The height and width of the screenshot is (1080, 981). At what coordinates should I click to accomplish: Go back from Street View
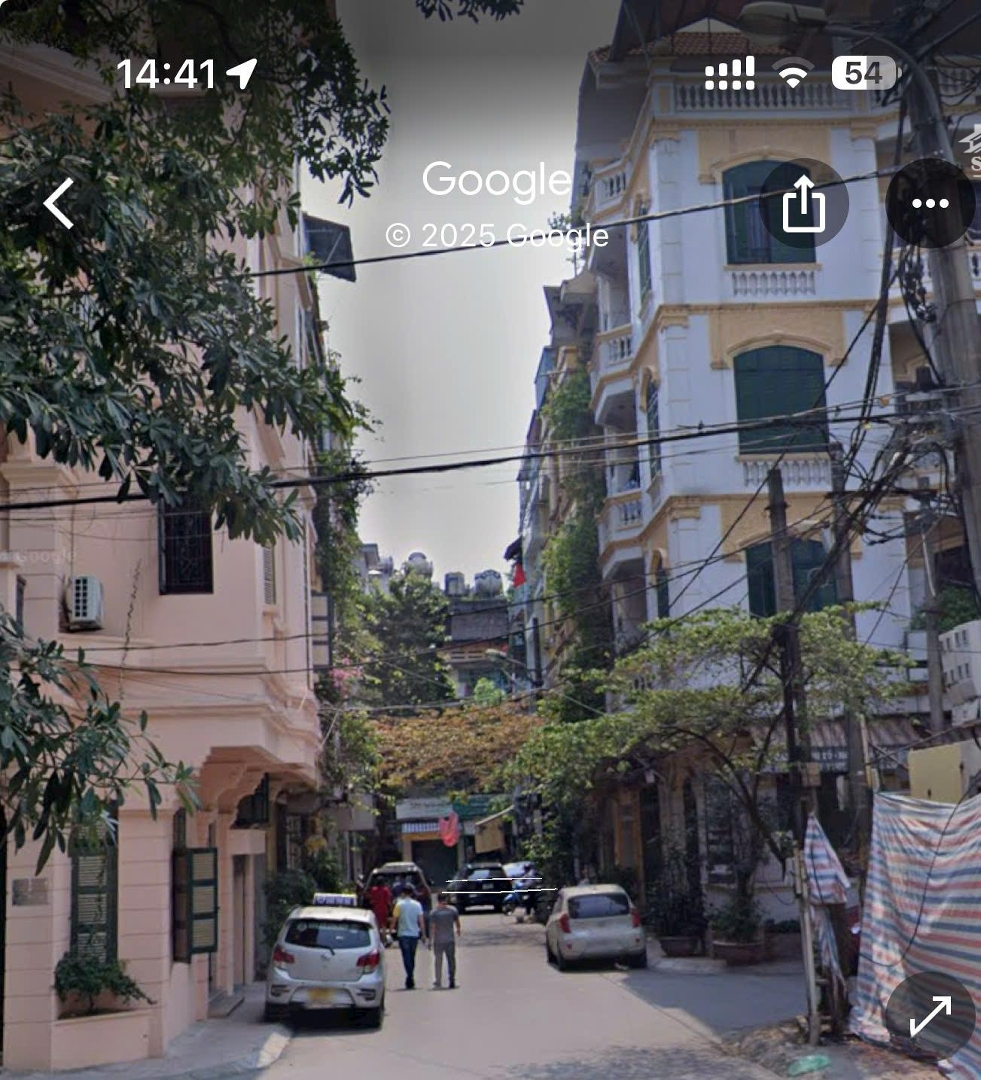(x=58, y=204)
